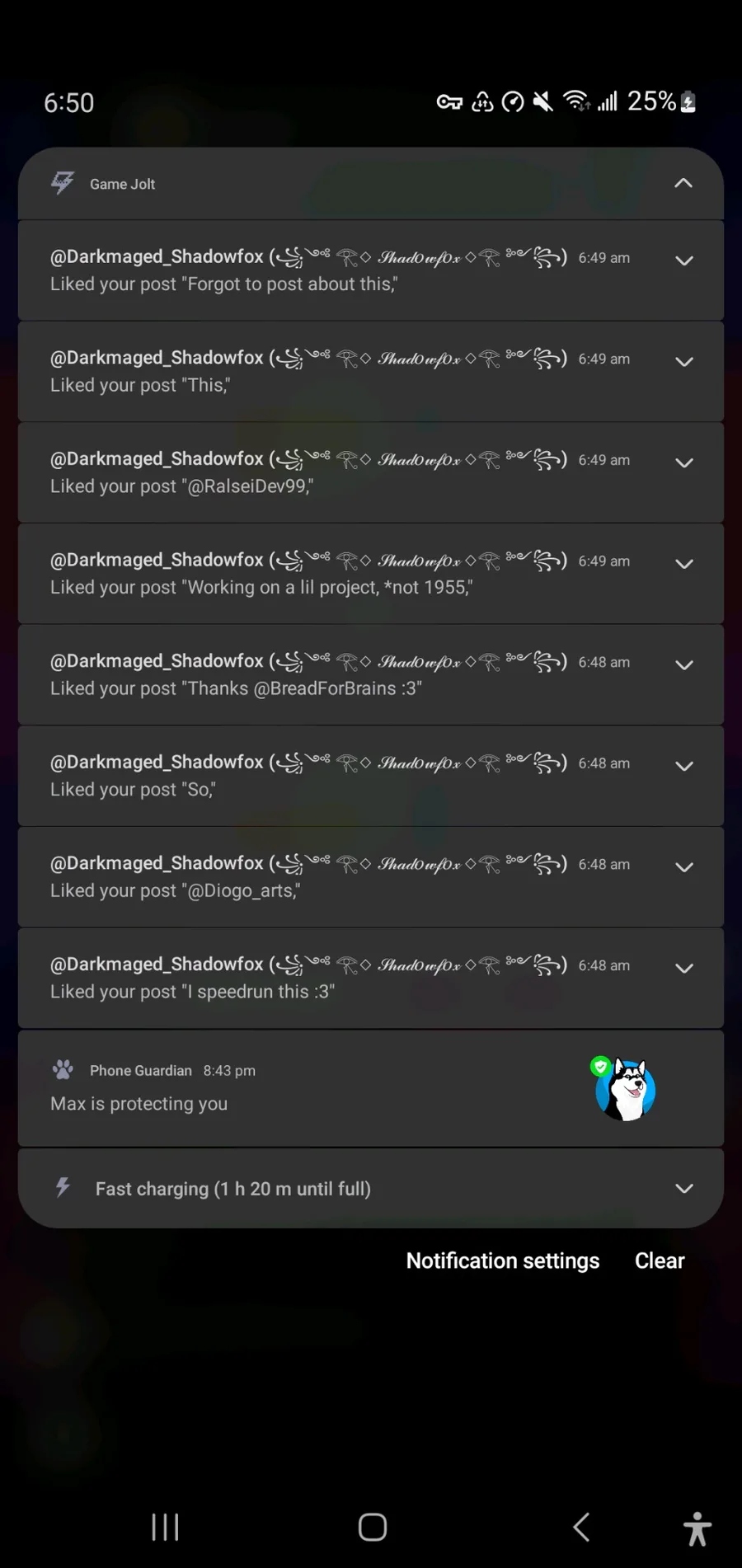The image size is (742, 1568).
Task: Expand the "Working on a lil project" notification
Action: point(683,564)
